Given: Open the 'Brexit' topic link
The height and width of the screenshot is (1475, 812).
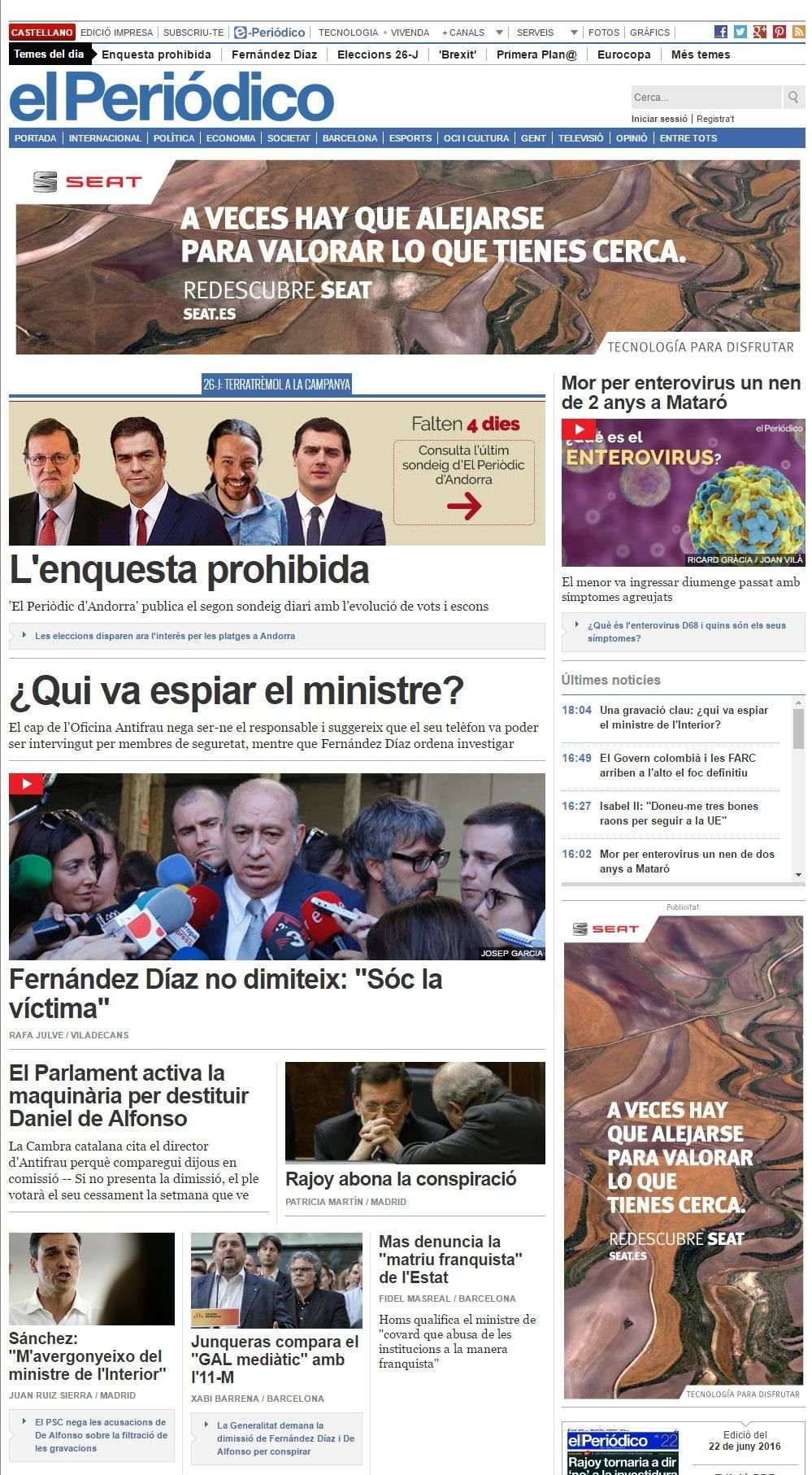Looking at the screenshot, I should 457,54.
